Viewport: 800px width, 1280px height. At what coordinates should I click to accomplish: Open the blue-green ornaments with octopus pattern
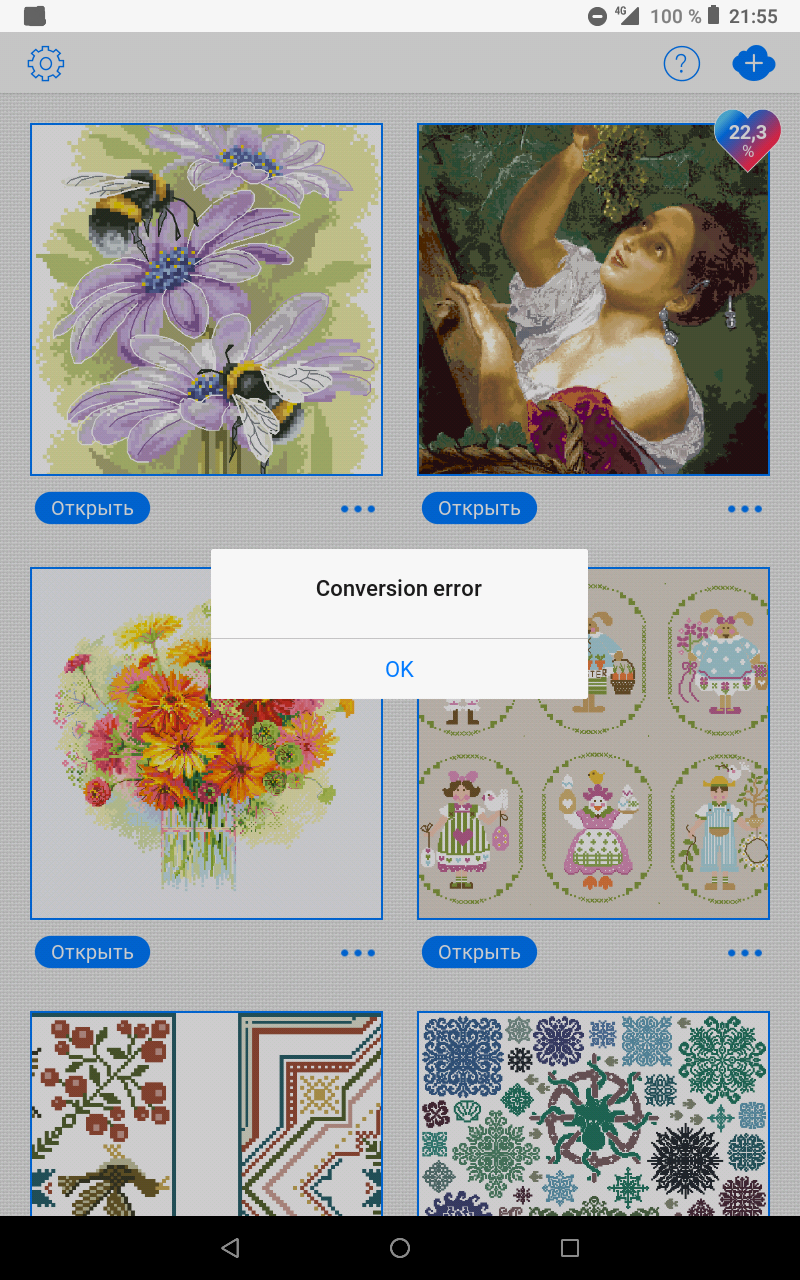click(x=593, y=1113)
